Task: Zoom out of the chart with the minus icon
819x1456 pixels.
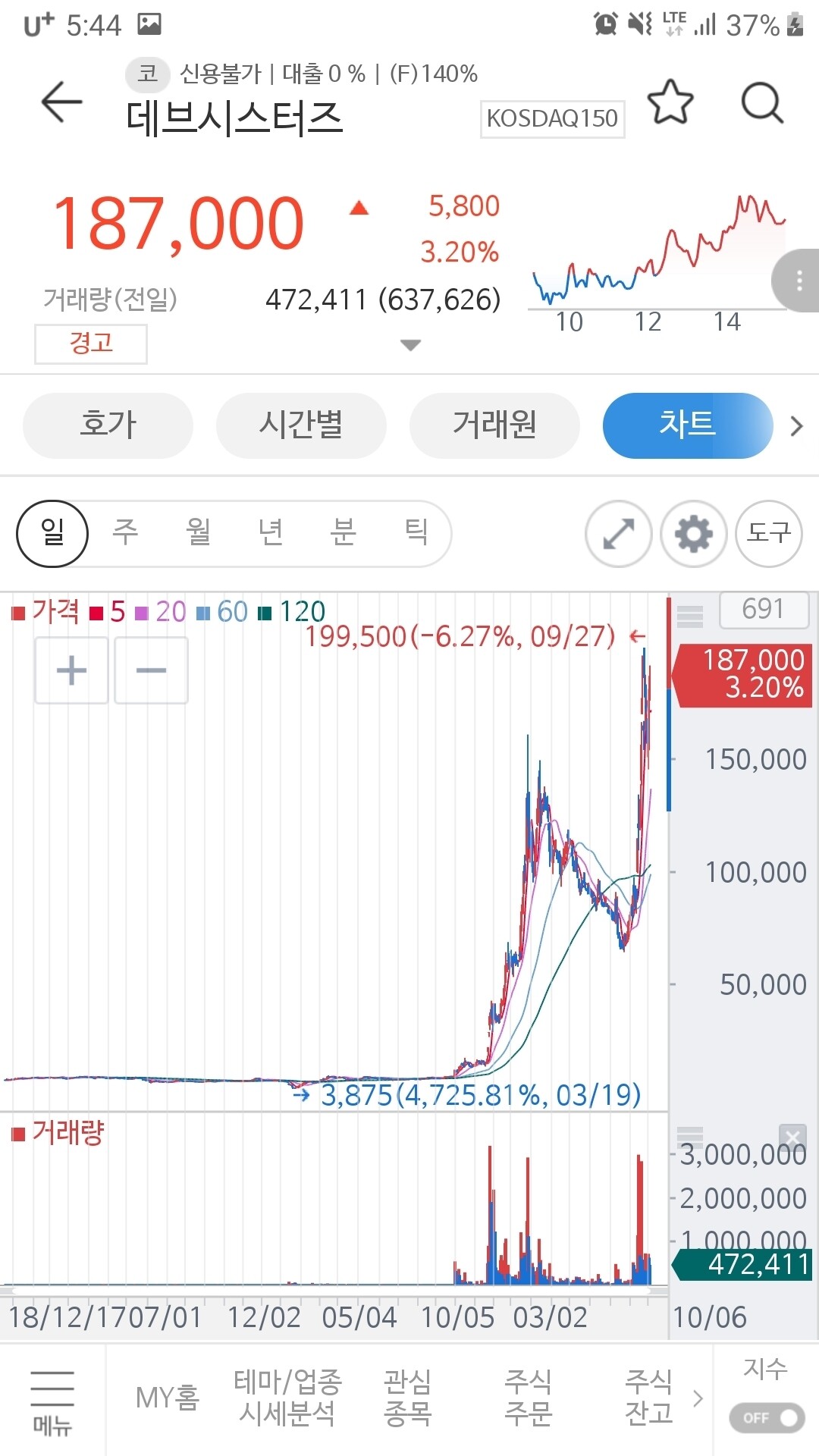Action: coord(150,670)
